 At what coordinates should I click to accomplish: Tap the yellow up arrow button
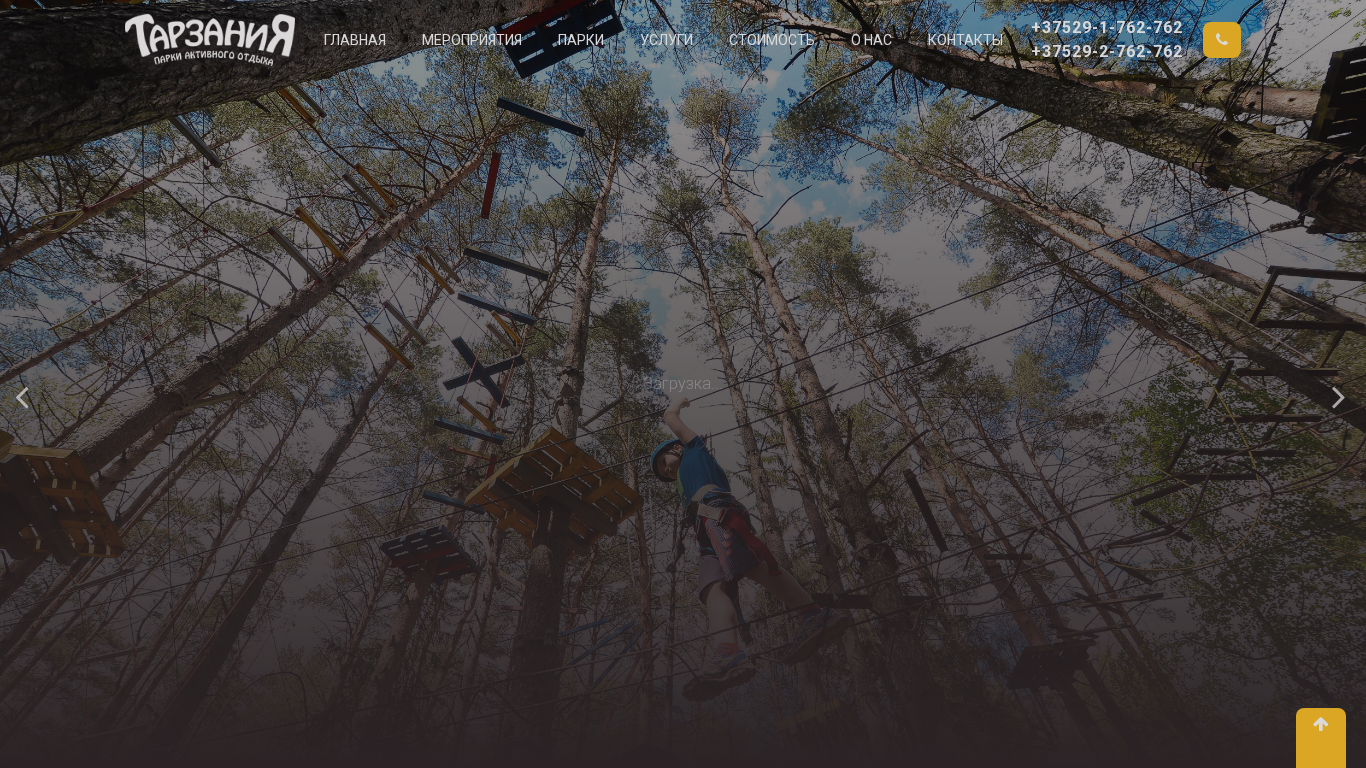pyautogui.click(x=1320, y=728)
